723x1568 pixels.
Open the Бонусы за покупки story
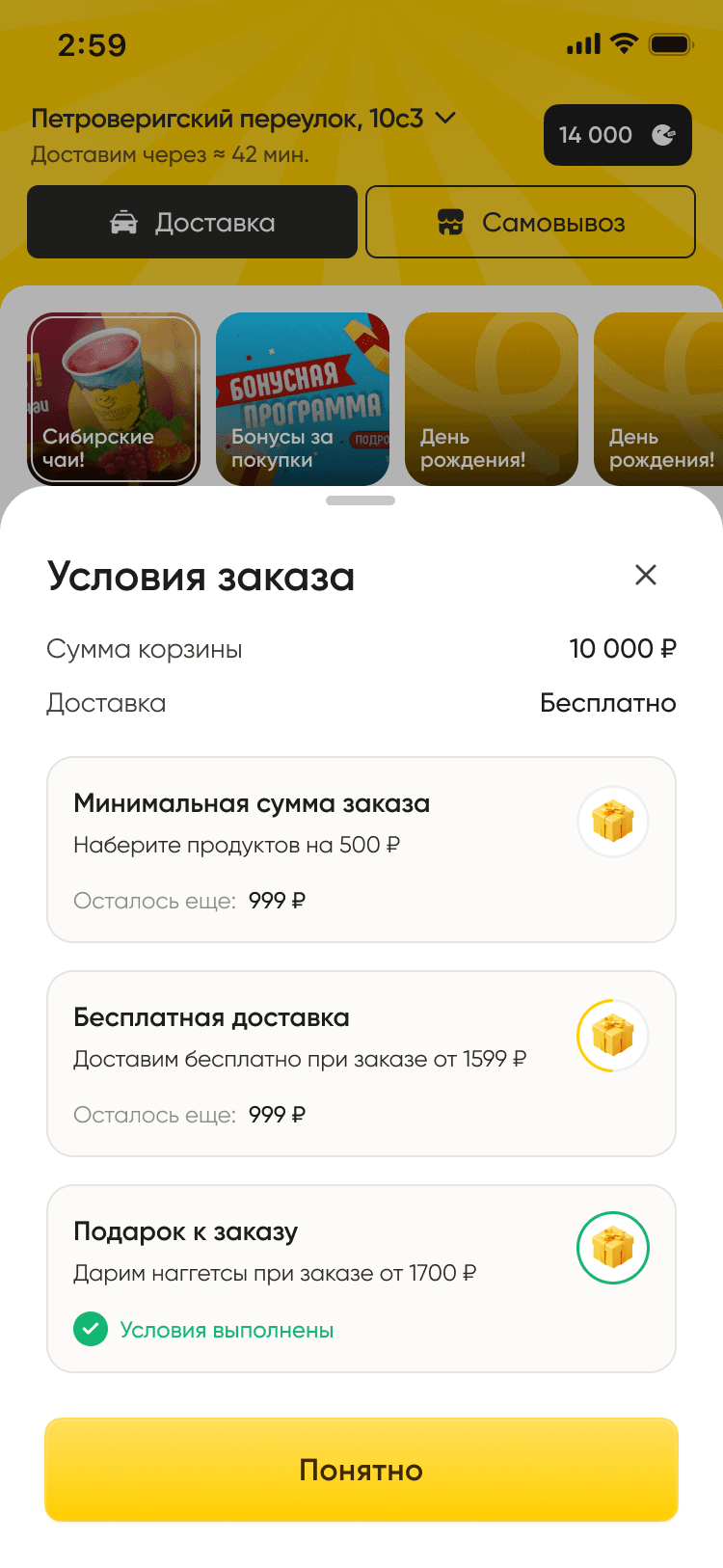tap(303, 399)
